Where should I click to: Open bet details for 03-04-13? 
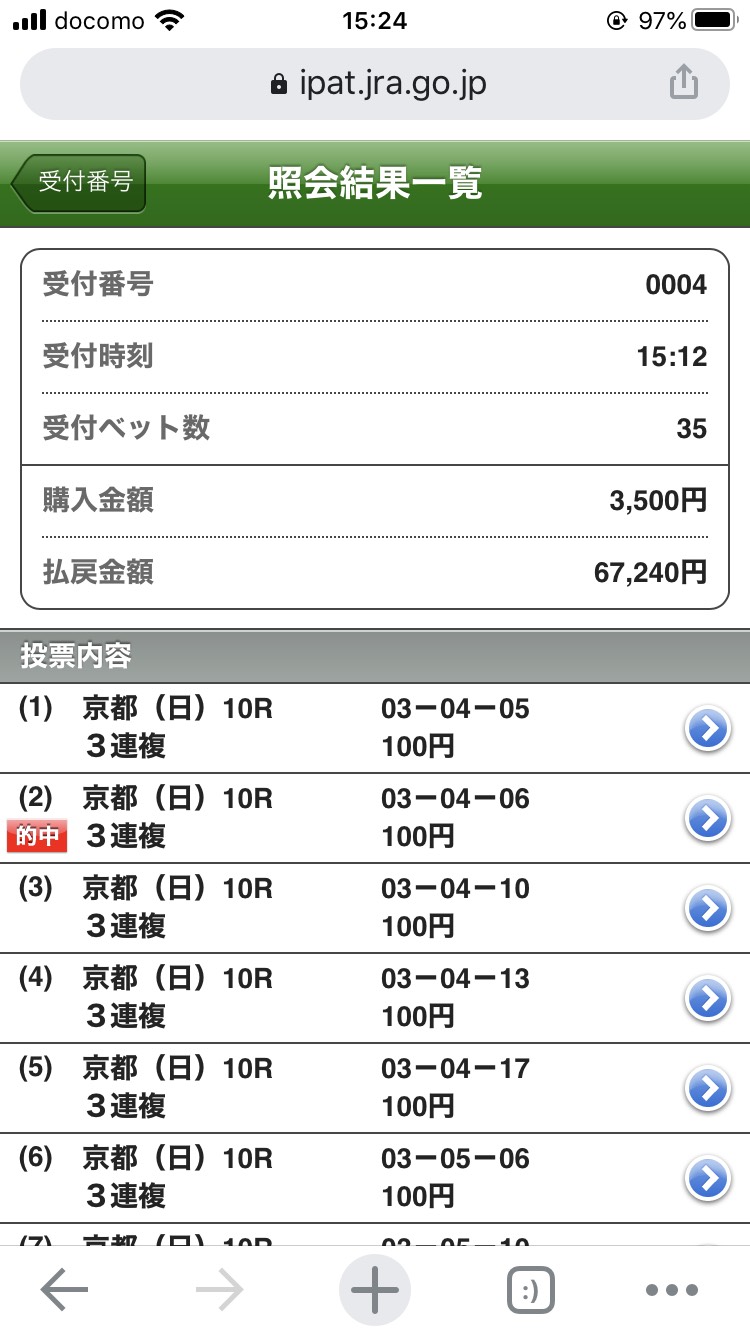coord(707,998)
